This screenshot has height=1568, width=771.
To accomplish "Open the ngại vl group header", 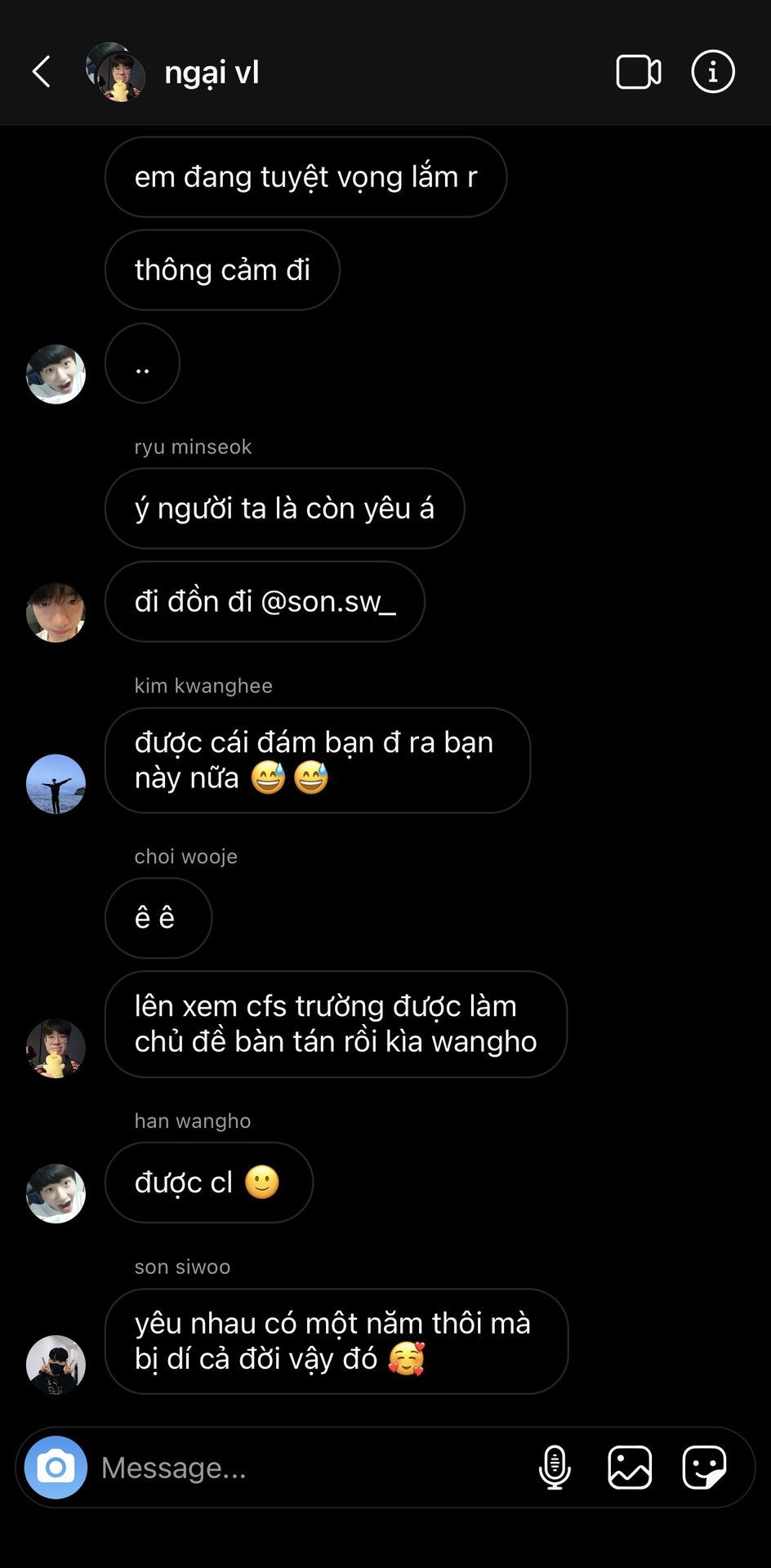I will point(211,73).
